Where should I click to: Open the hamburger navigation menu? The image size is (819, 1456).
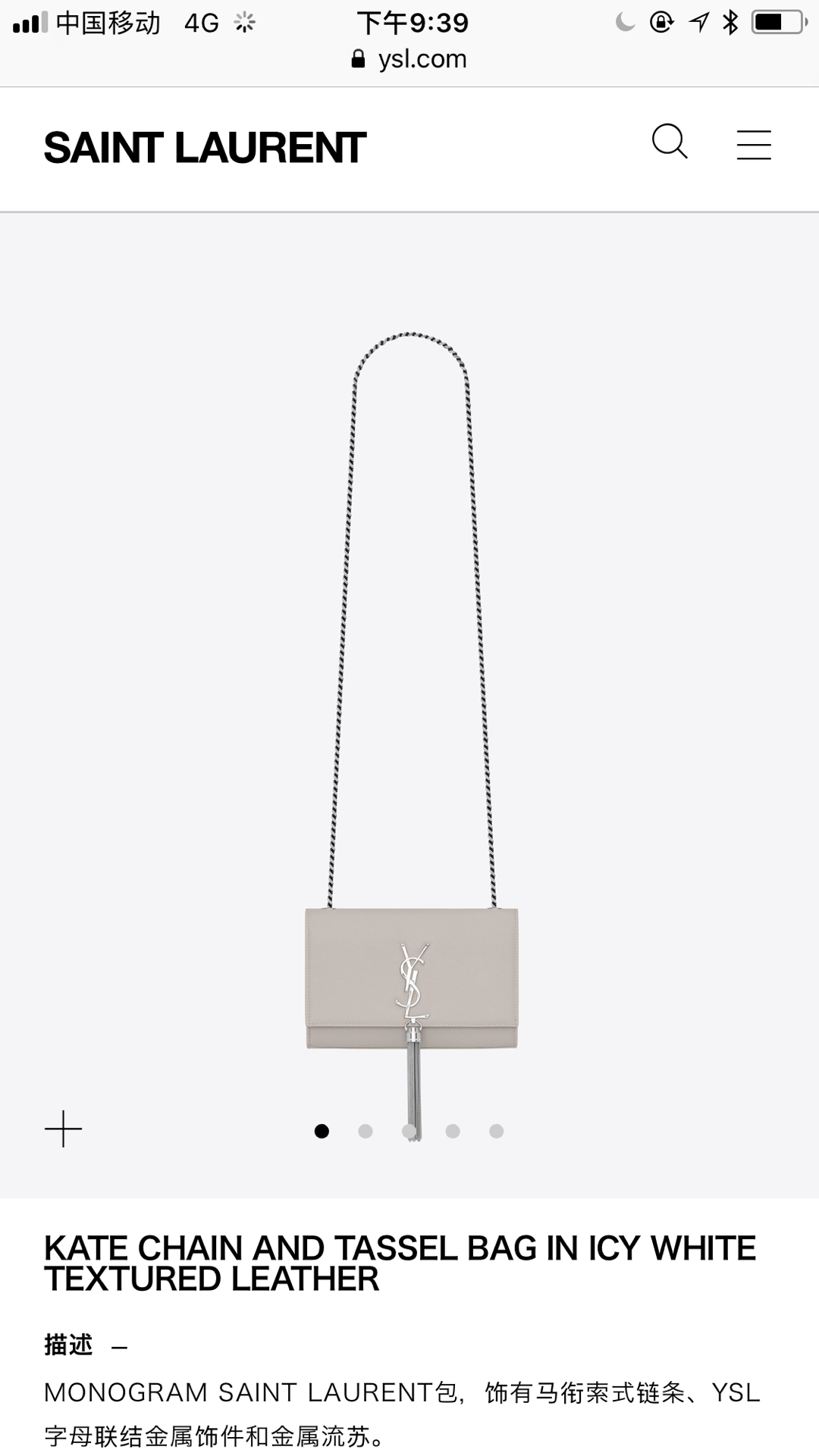tap(753, 144)
